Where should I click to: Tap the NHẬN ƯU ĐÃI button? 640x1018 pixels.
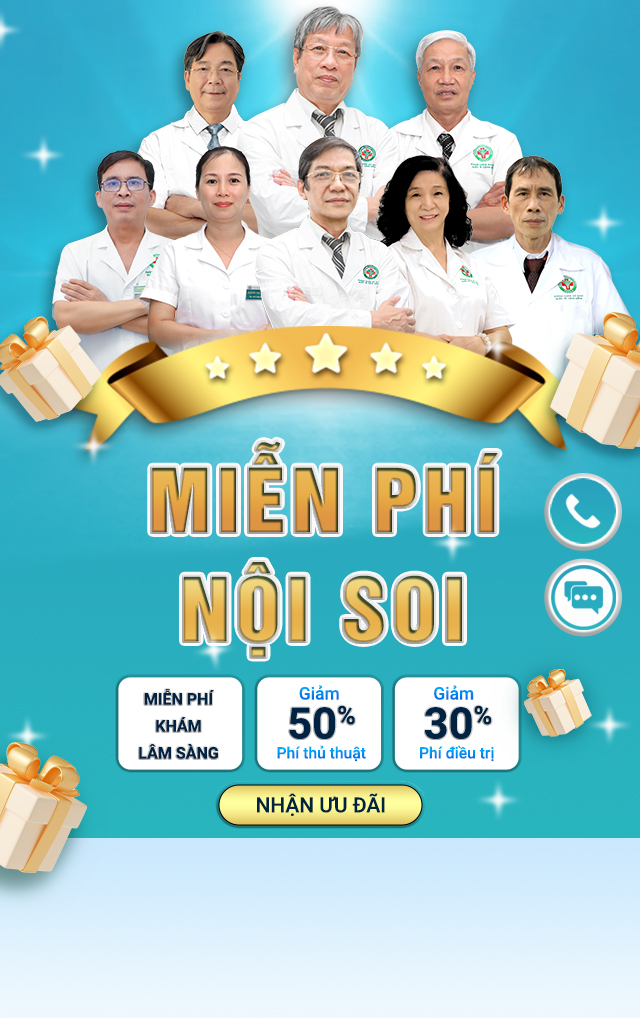click(x=320, y=805)
